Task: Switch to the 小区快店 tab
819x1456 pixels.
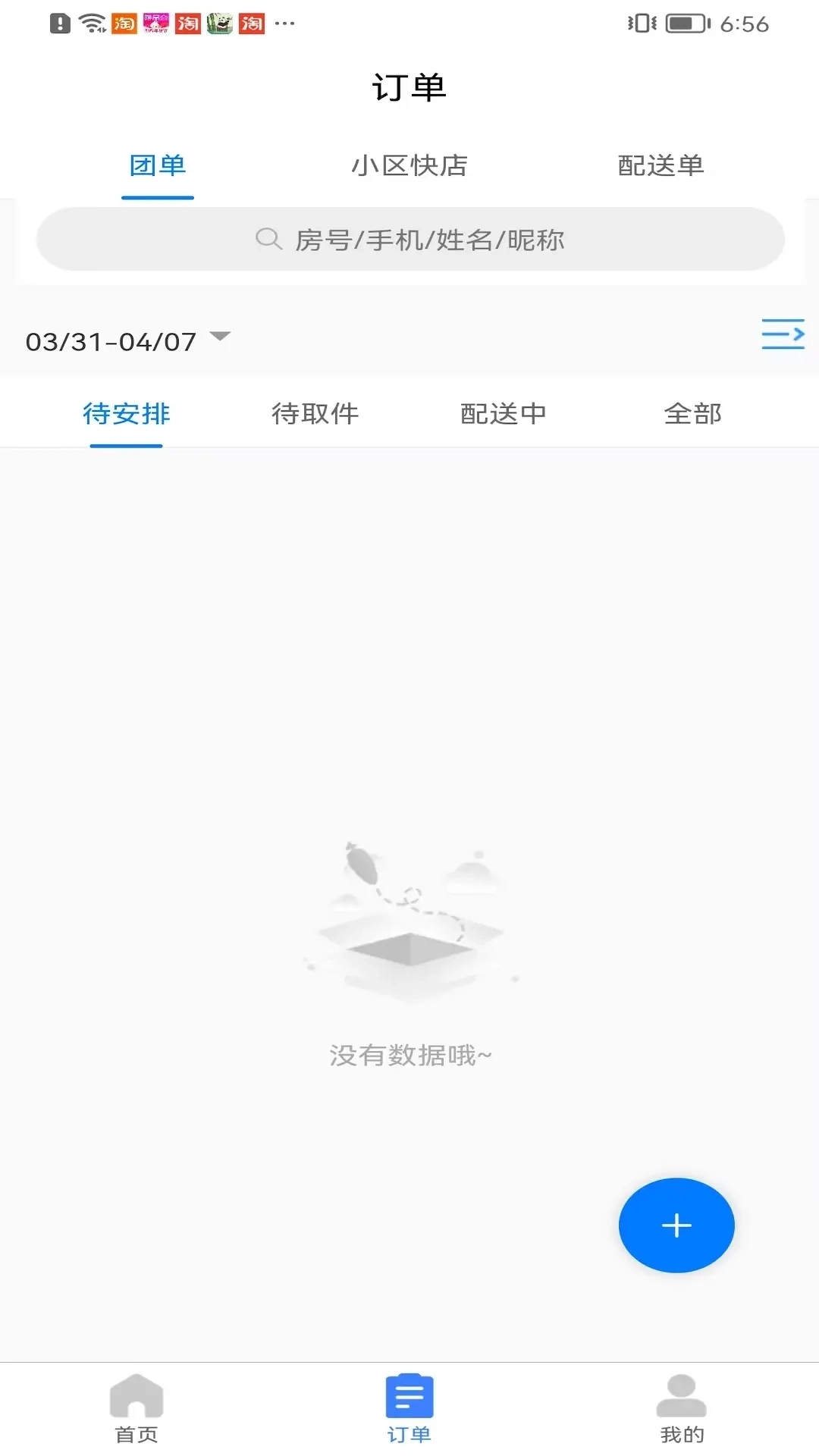Action: [x=409, y=165]
